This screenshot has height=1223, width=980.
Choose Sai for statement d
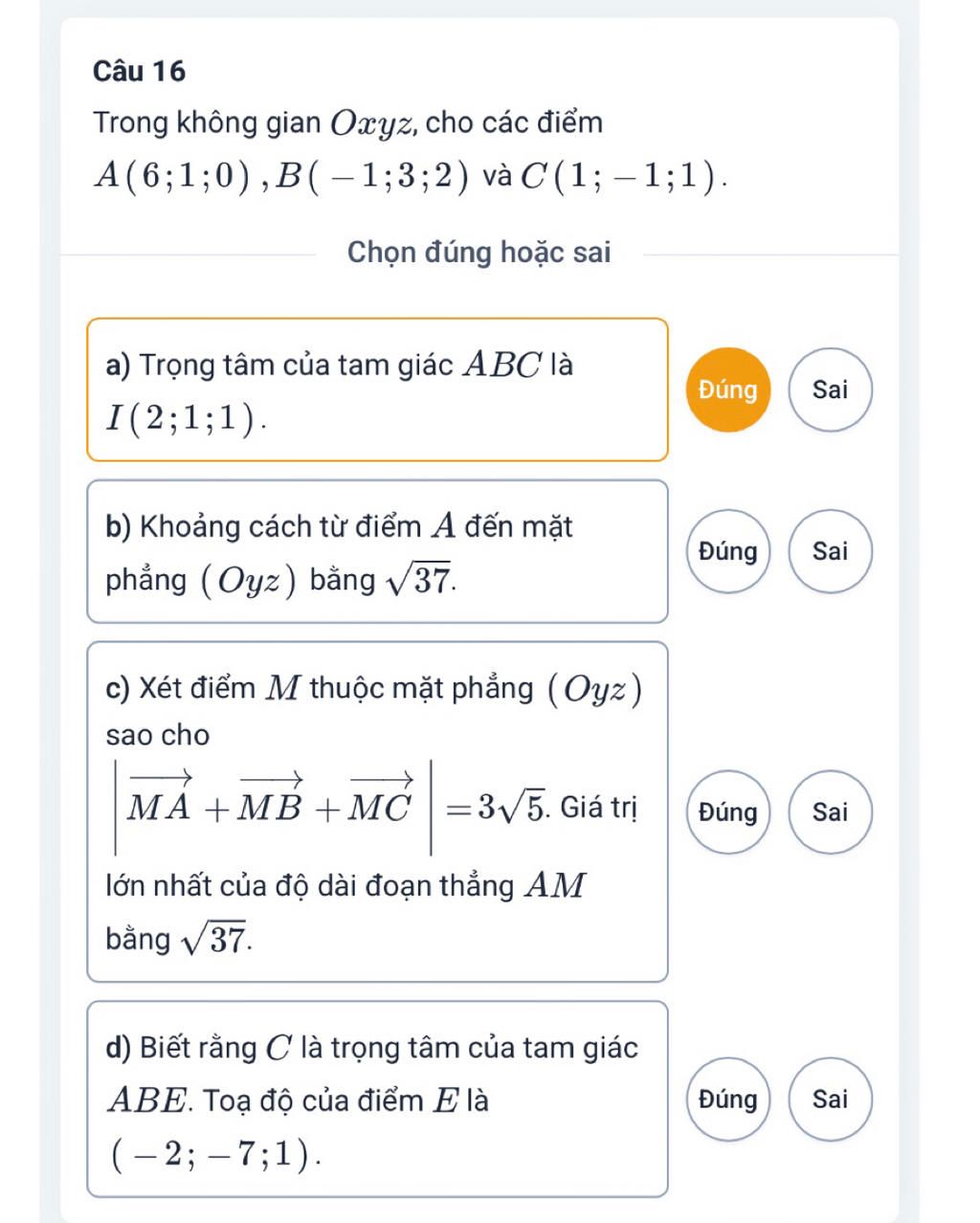click(830, 1100)
